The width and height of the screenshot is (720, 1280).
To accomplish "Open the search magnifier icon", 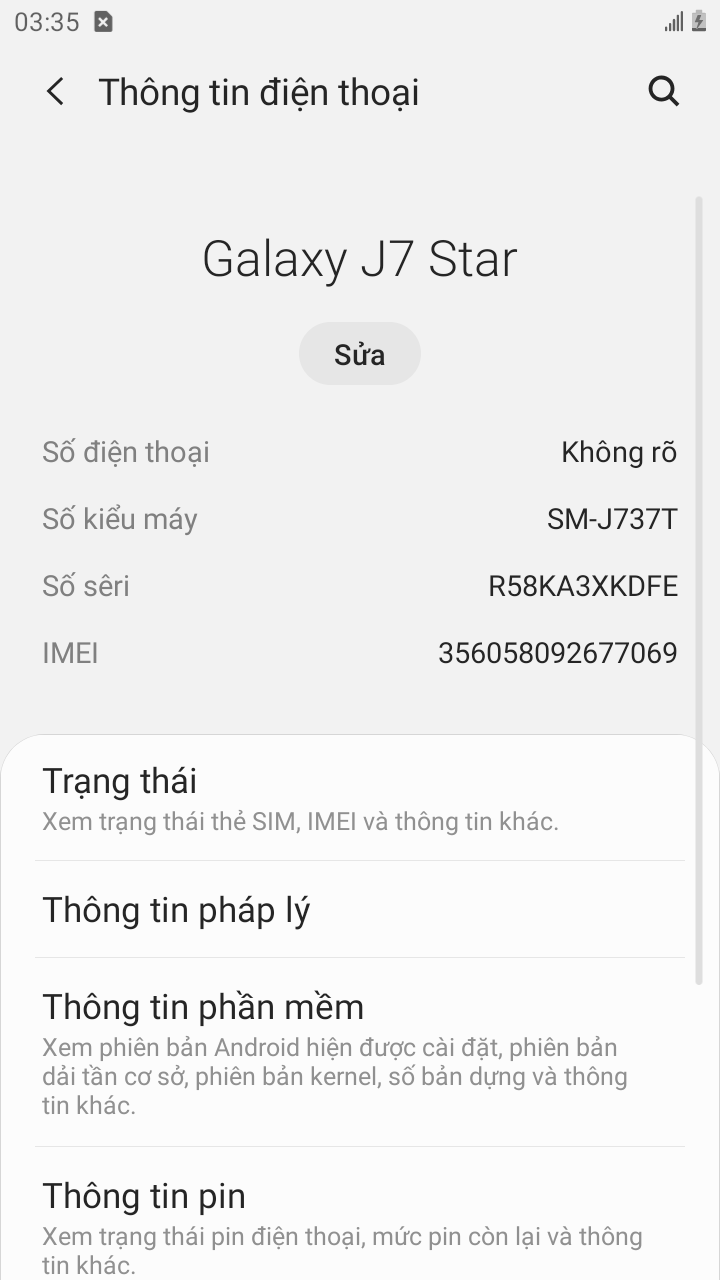I will tap(664, 92).
